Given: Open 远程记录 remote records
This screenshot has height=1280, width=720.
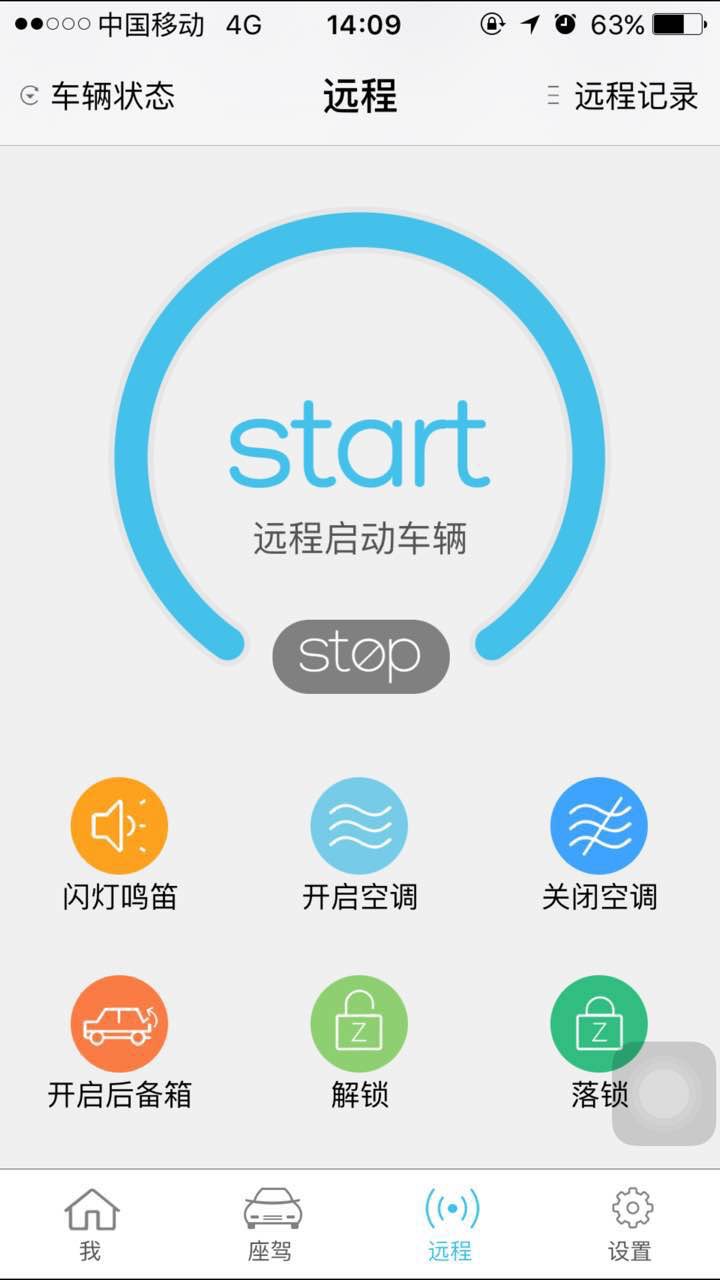Looking at the screenshot, I should pos(622,96).
